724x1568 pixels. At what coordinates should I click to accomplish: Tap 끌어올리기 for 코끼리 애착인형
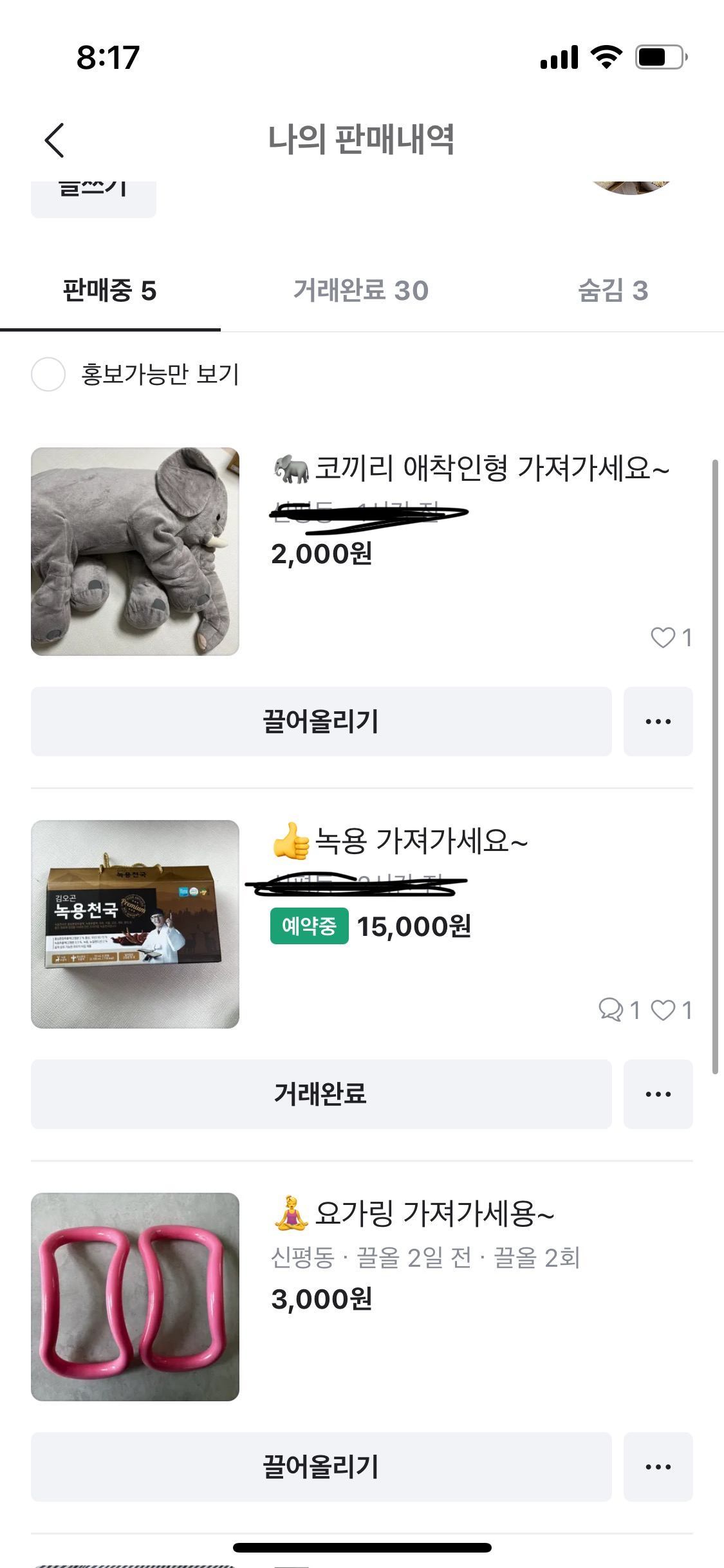point(320,722)
